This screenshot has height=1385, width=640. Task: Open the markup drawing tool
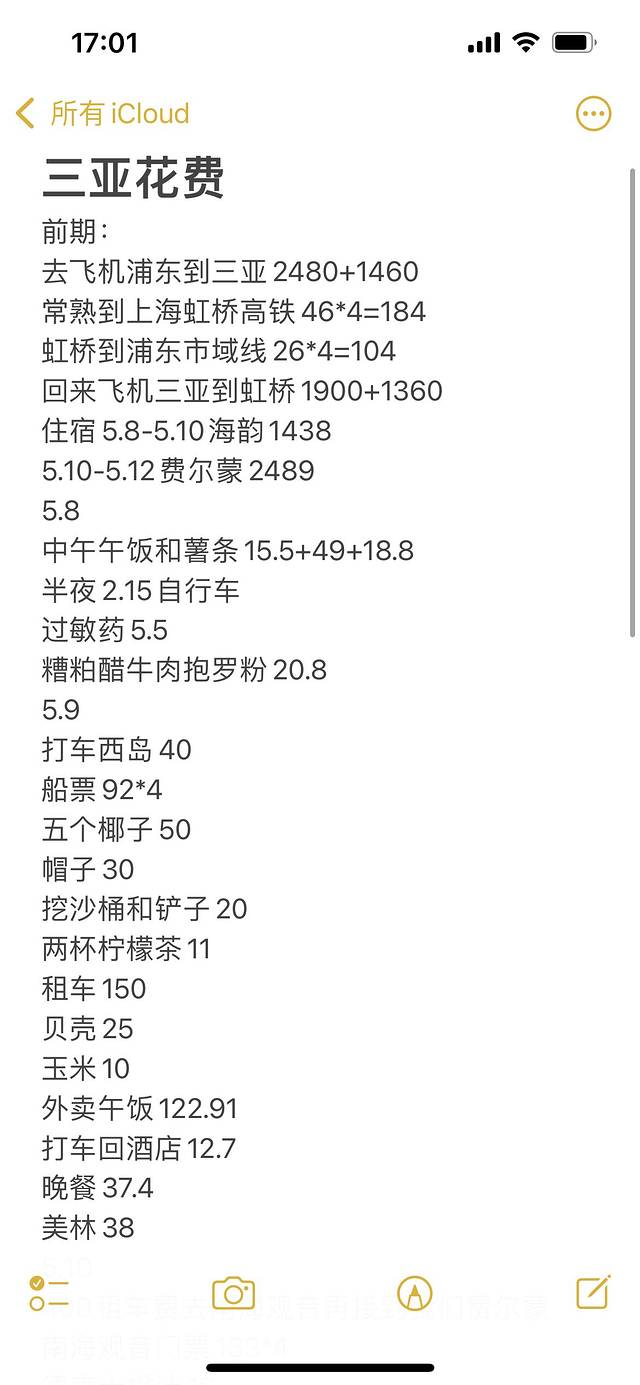point(414,1293)
